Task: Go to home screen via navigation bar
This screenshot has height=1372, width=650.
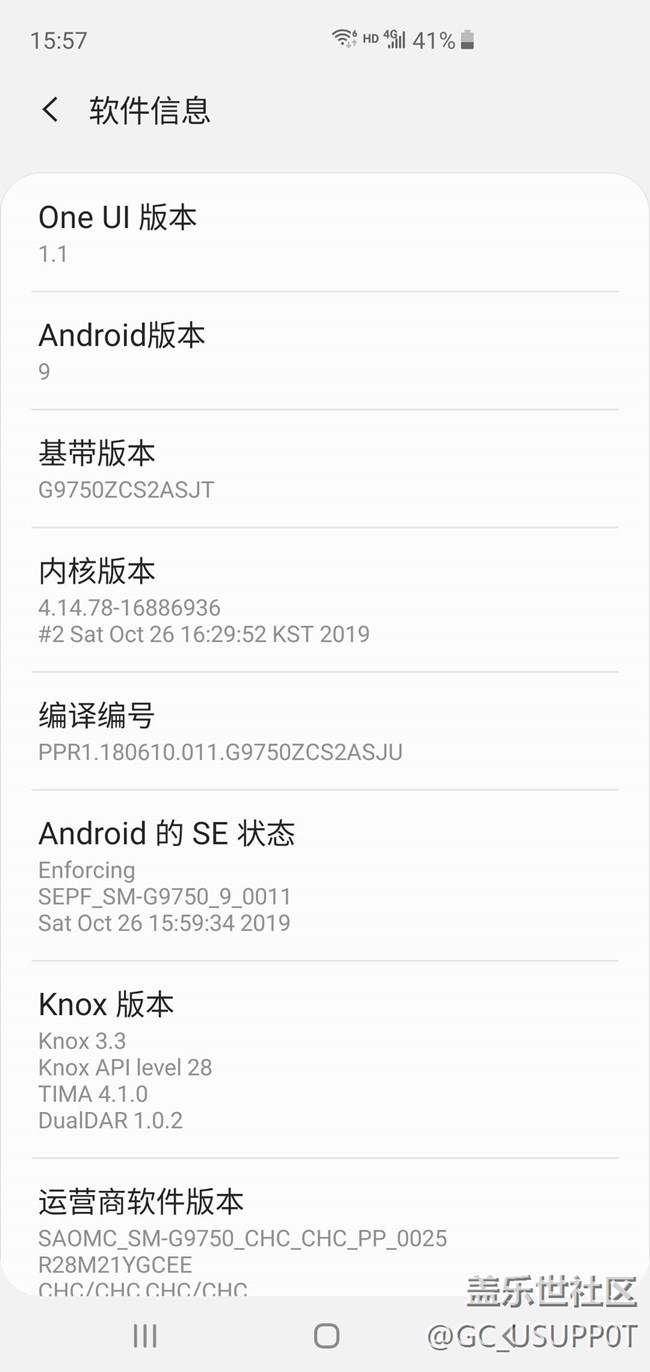Action: point(326,1335)
